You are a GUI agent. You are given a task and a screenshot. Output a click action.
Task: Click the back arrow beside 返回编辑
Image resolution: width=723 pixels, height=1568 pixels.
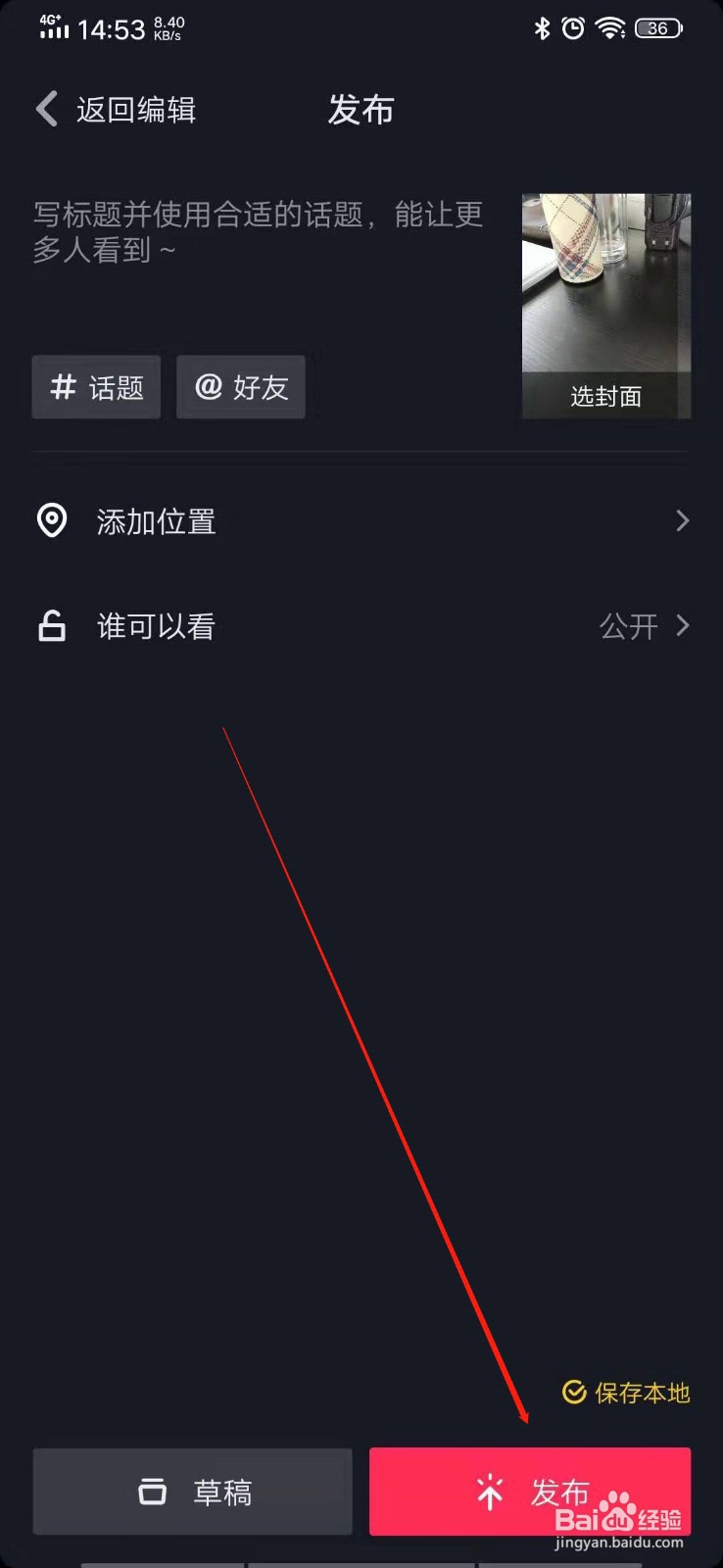point(45,108)
